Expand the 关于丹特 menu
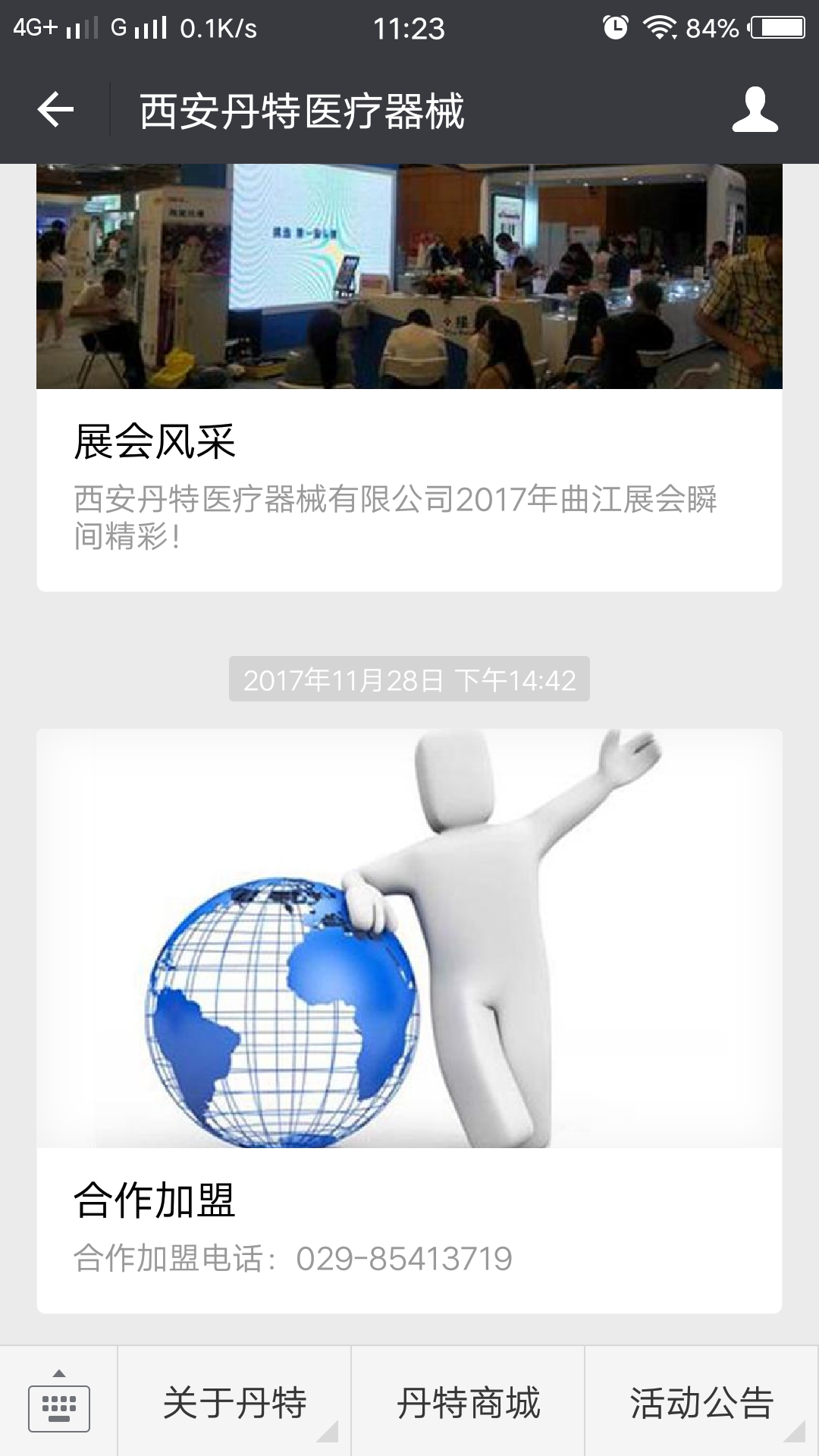 (x=234, y=1402)
